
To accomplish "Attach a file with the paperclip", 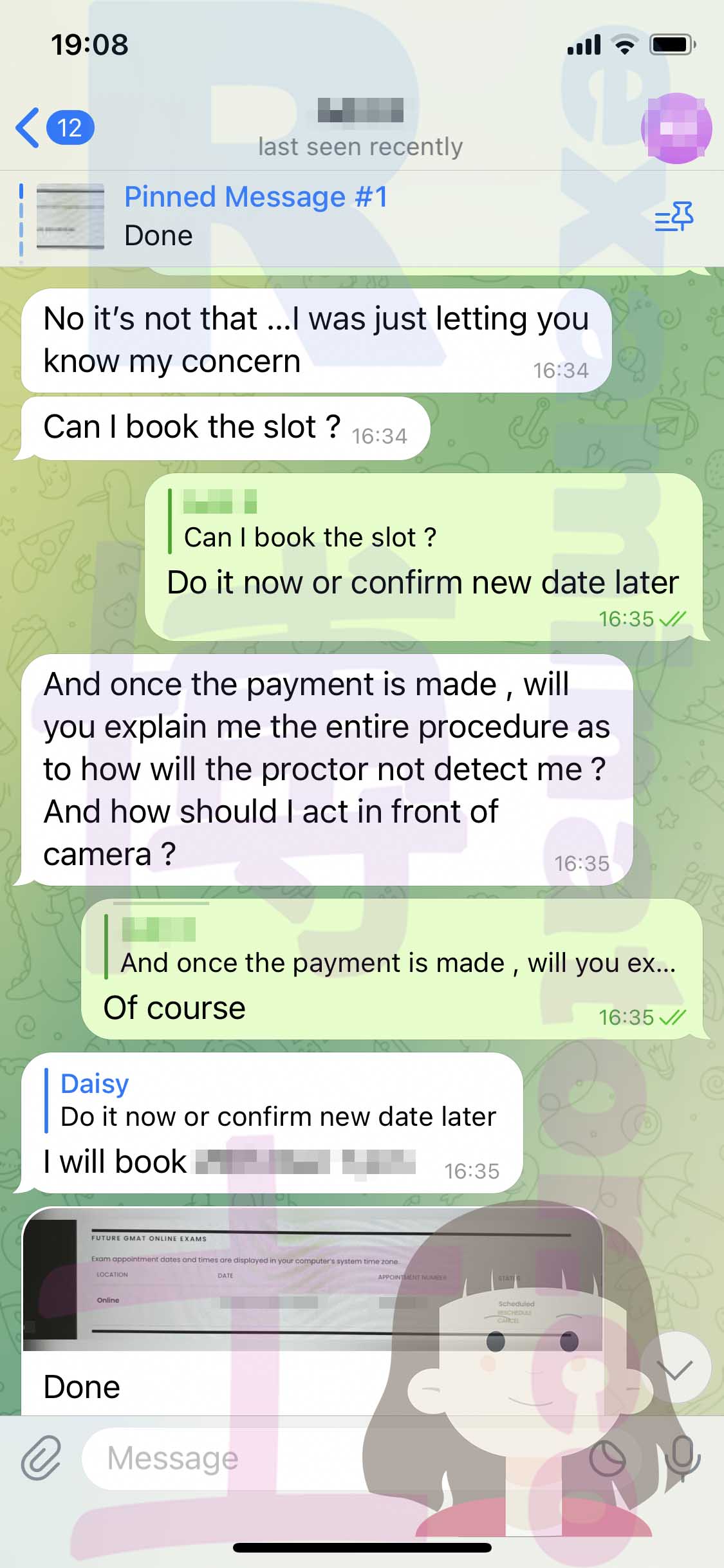I will 41,1457.
